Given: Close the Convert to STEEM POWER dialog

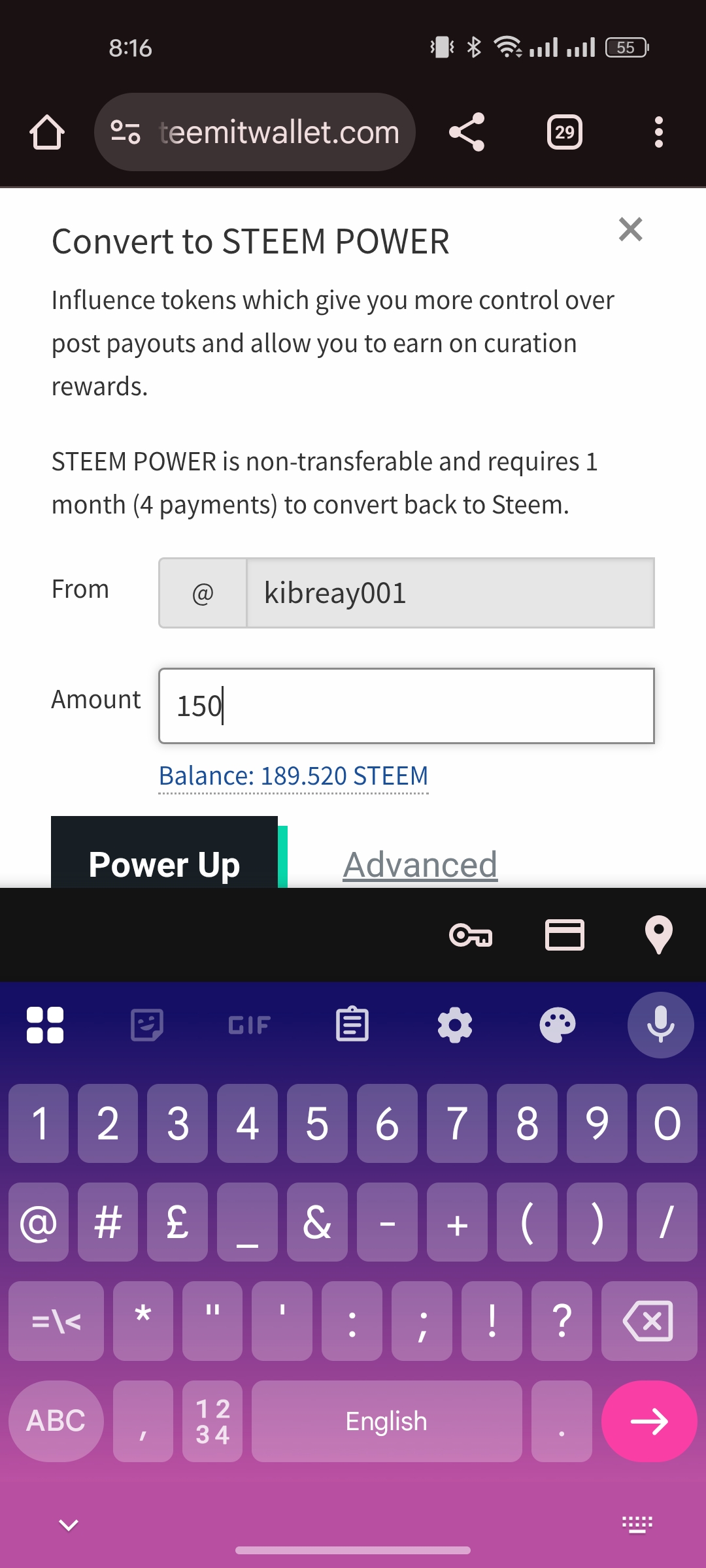Looking at the screenshot, I should pyautogui.click(x=630, y=229).
